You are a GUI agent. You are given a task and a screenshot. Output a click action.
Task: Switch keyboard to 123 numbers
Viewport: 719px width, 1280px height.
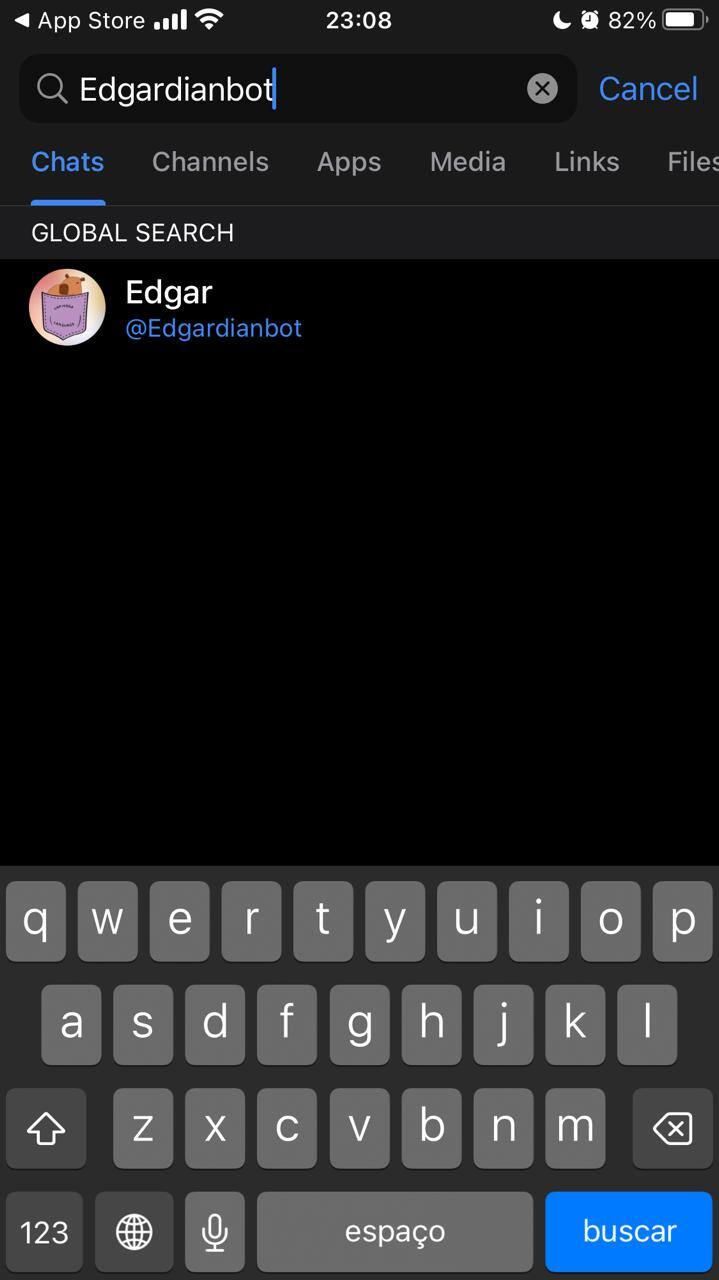coord(45,1231)
